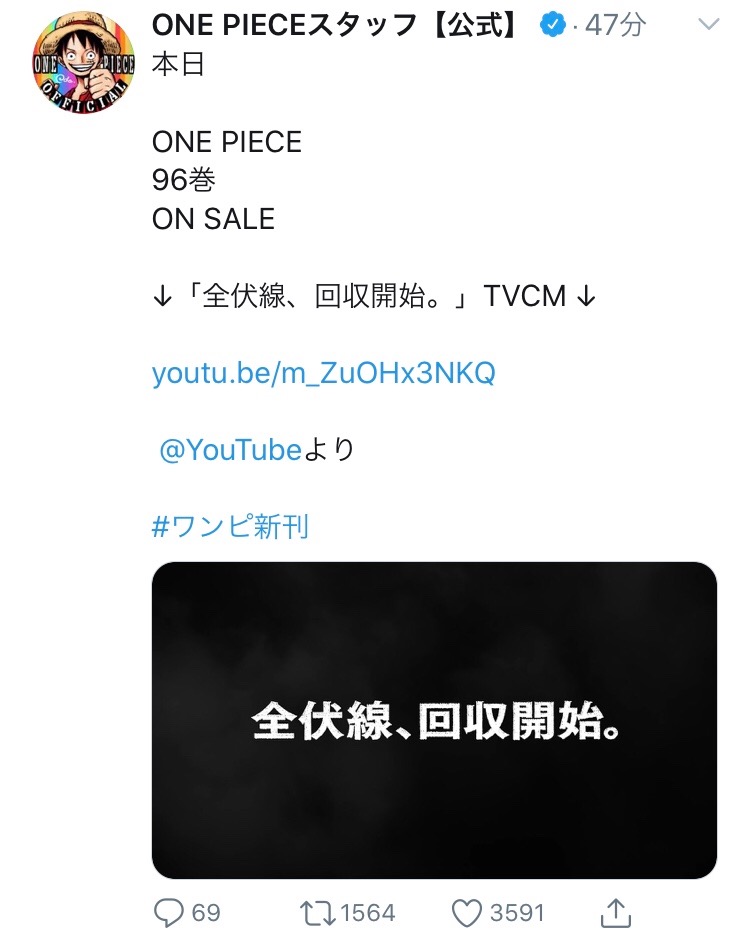The width and height of the screenshot is (750, 939).
Task: Open the youtu.be/m_ZuOHx3NKQ link
Action: tap(323, 373)
